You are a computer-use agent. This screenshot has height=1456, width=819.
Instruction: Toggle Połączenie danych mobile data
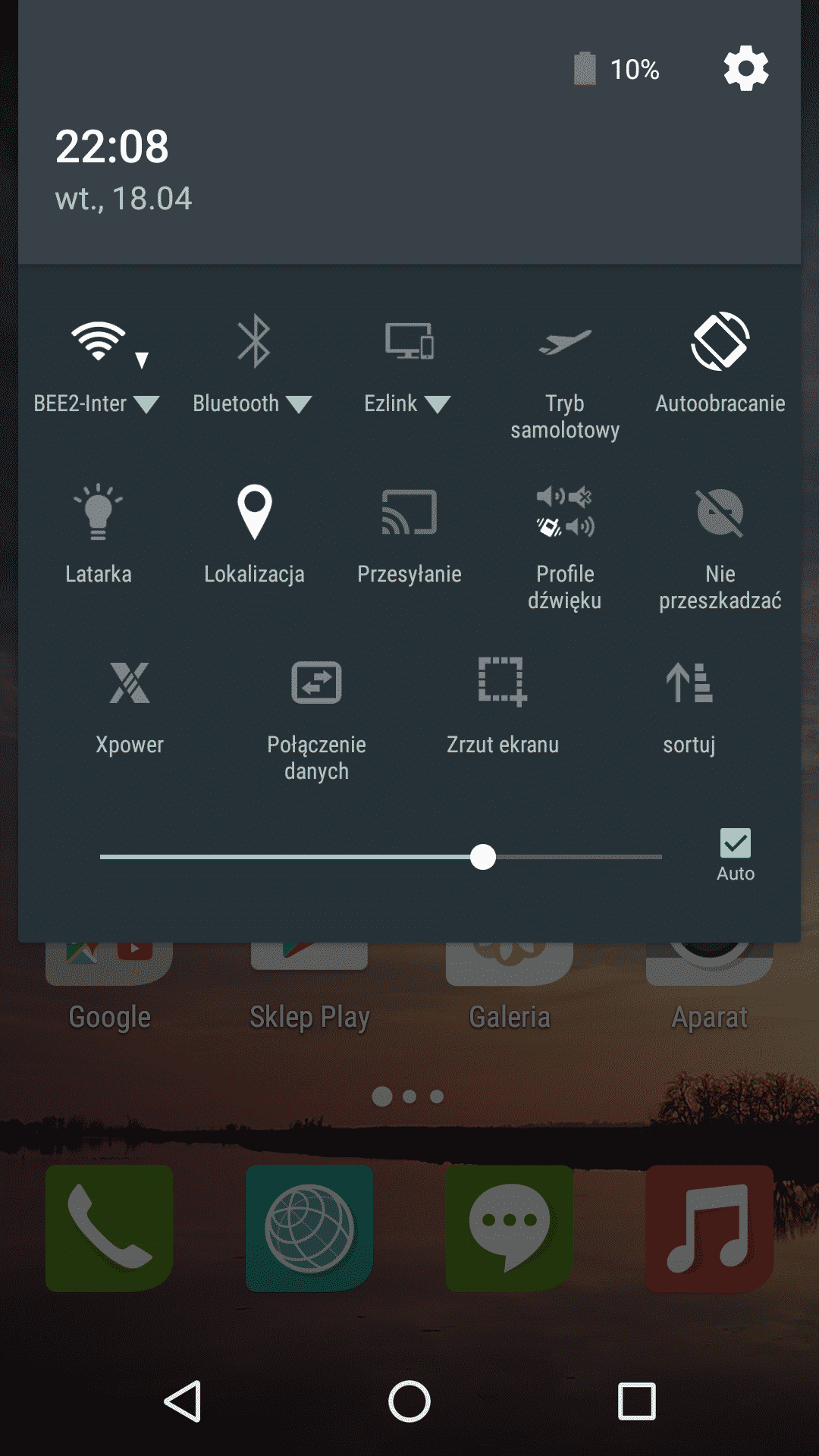tap(316, 682)
